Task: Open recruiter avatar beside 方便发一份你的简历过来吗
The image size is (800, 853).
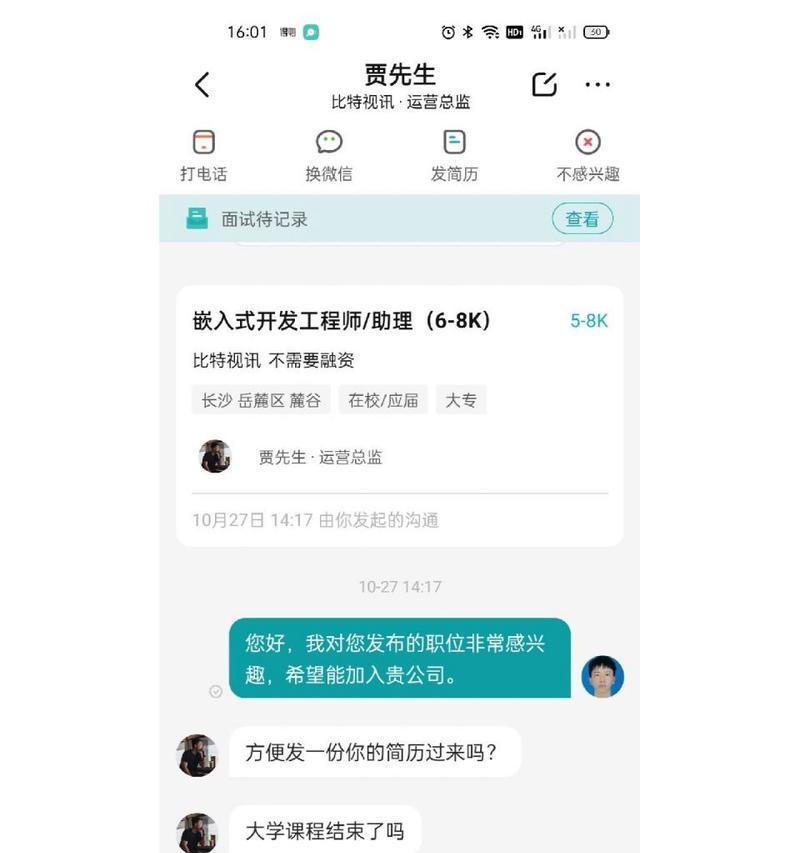Action: [197, 755]
